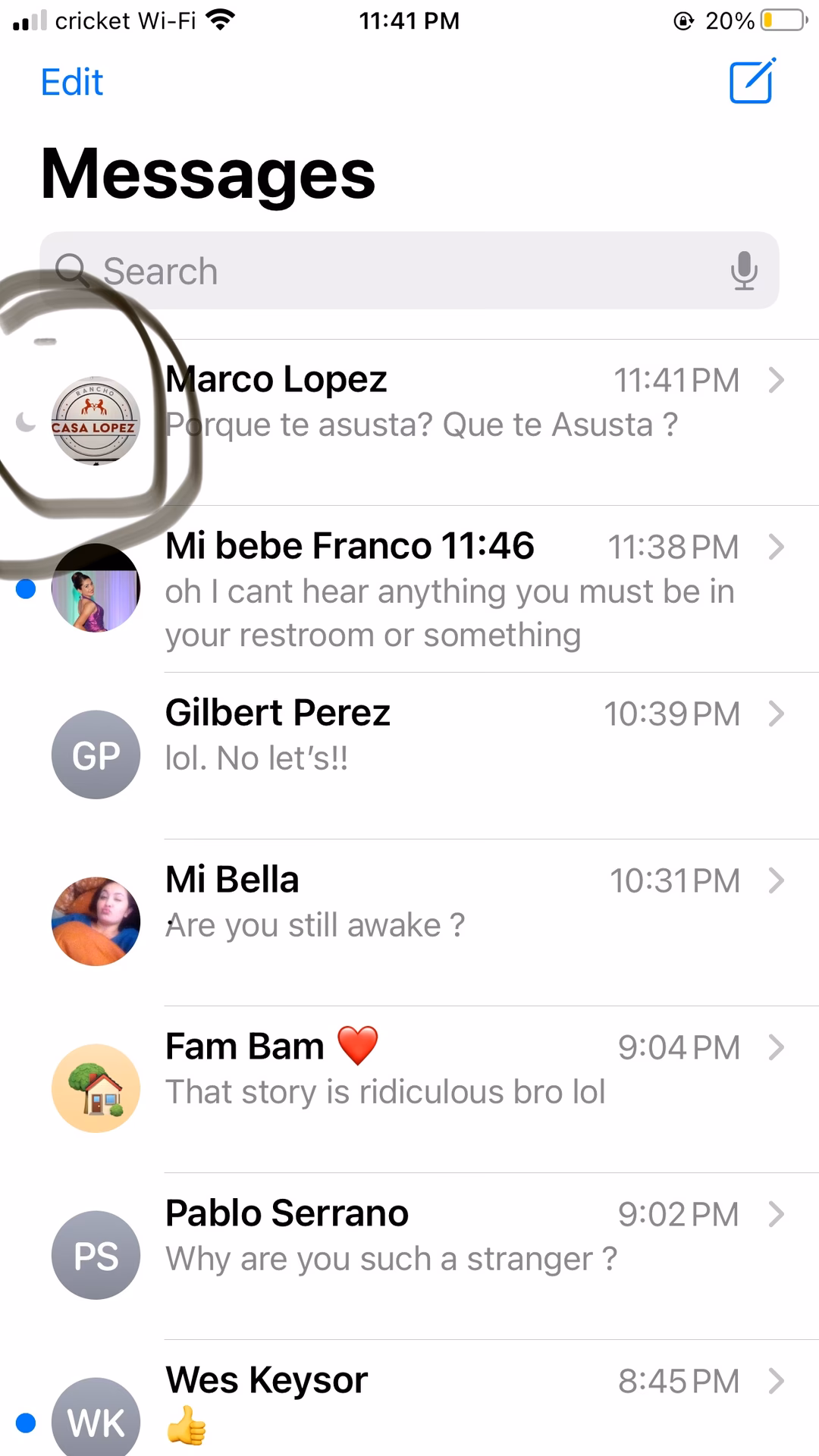Tap Gilbert Perez's GP avatar

[x=96, y=755]
